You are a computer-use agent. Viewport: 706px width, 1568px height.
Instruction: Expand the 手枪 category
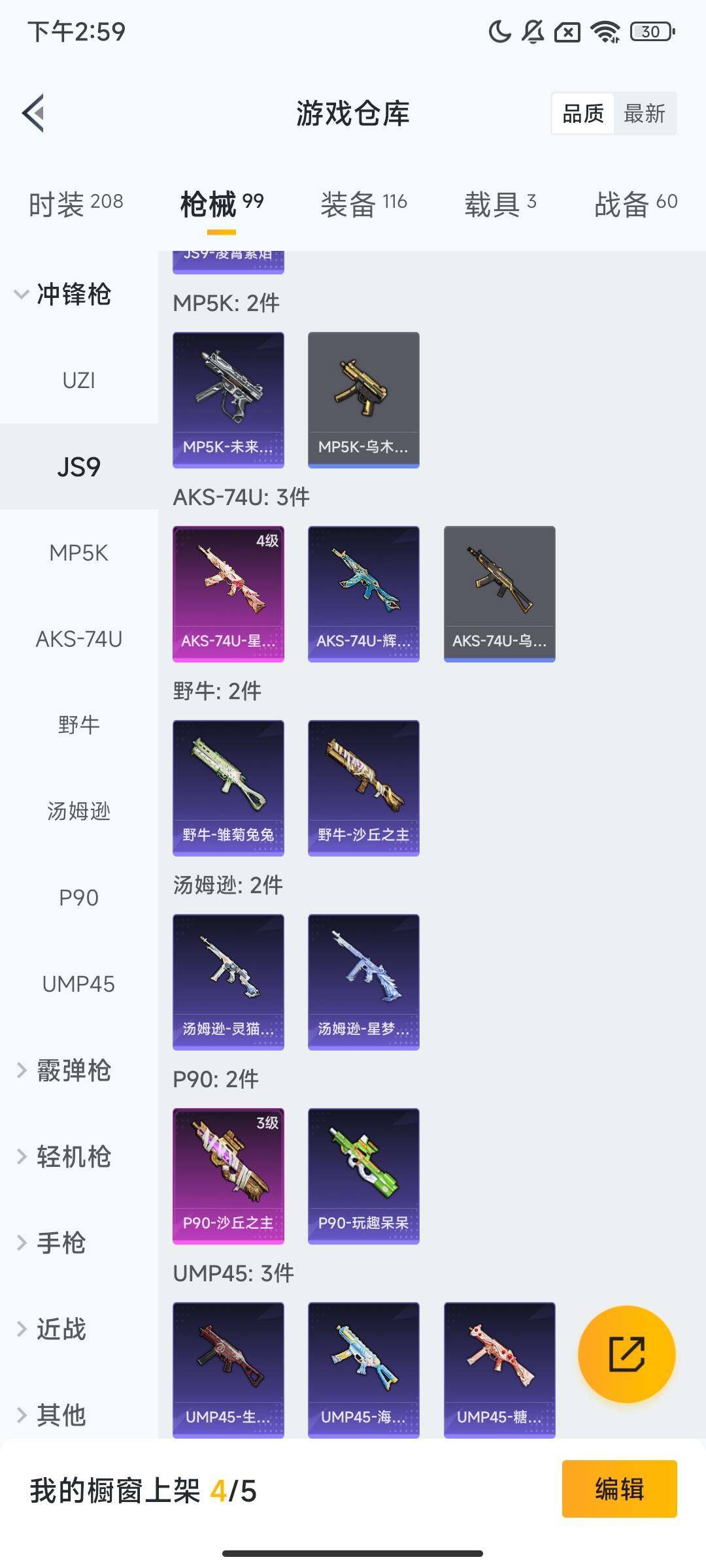point(51,1243)
